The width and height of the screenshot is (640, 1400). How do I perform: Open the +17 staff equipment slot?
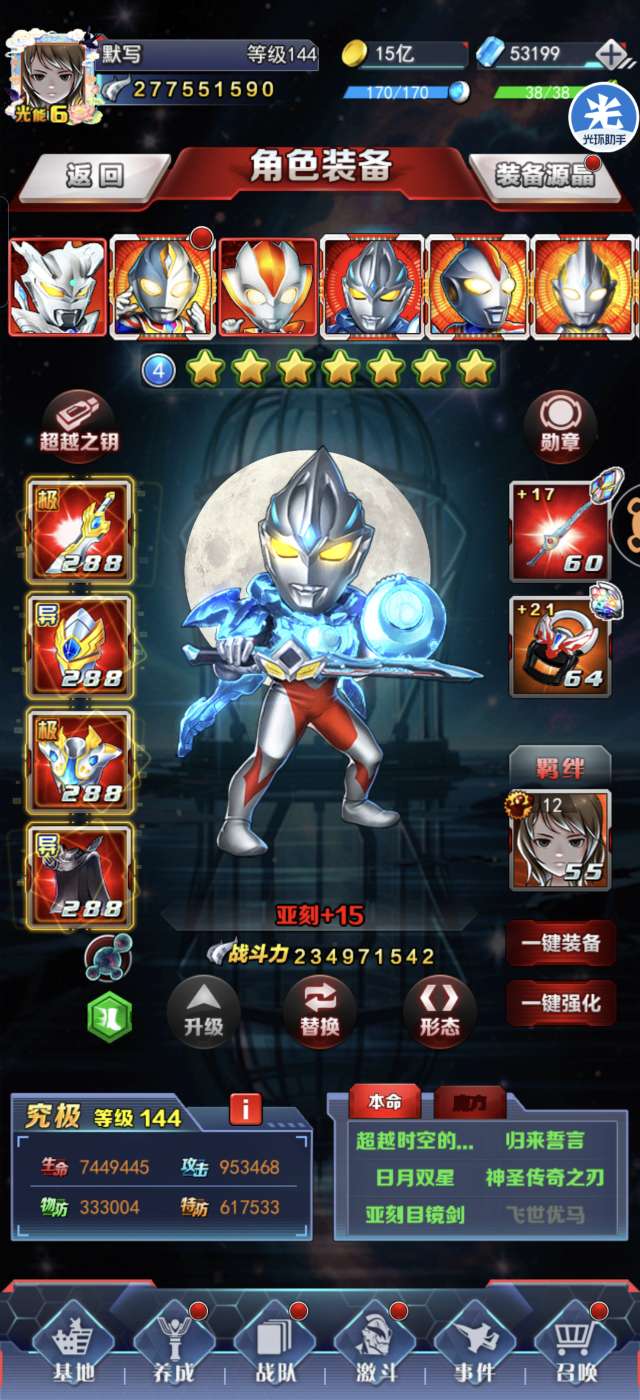click(x=560, y=531)
